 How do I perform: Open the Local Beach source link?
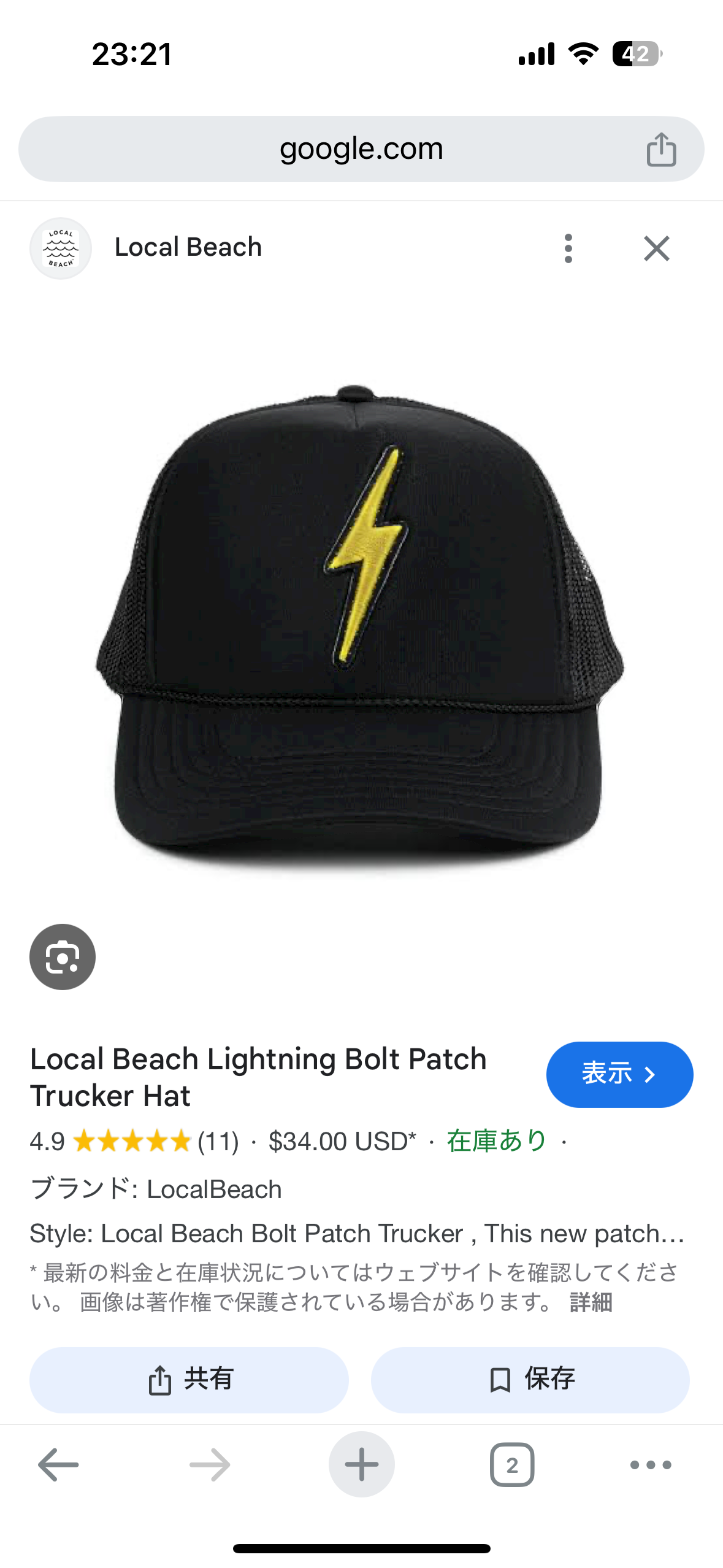(x=188, y=248)
